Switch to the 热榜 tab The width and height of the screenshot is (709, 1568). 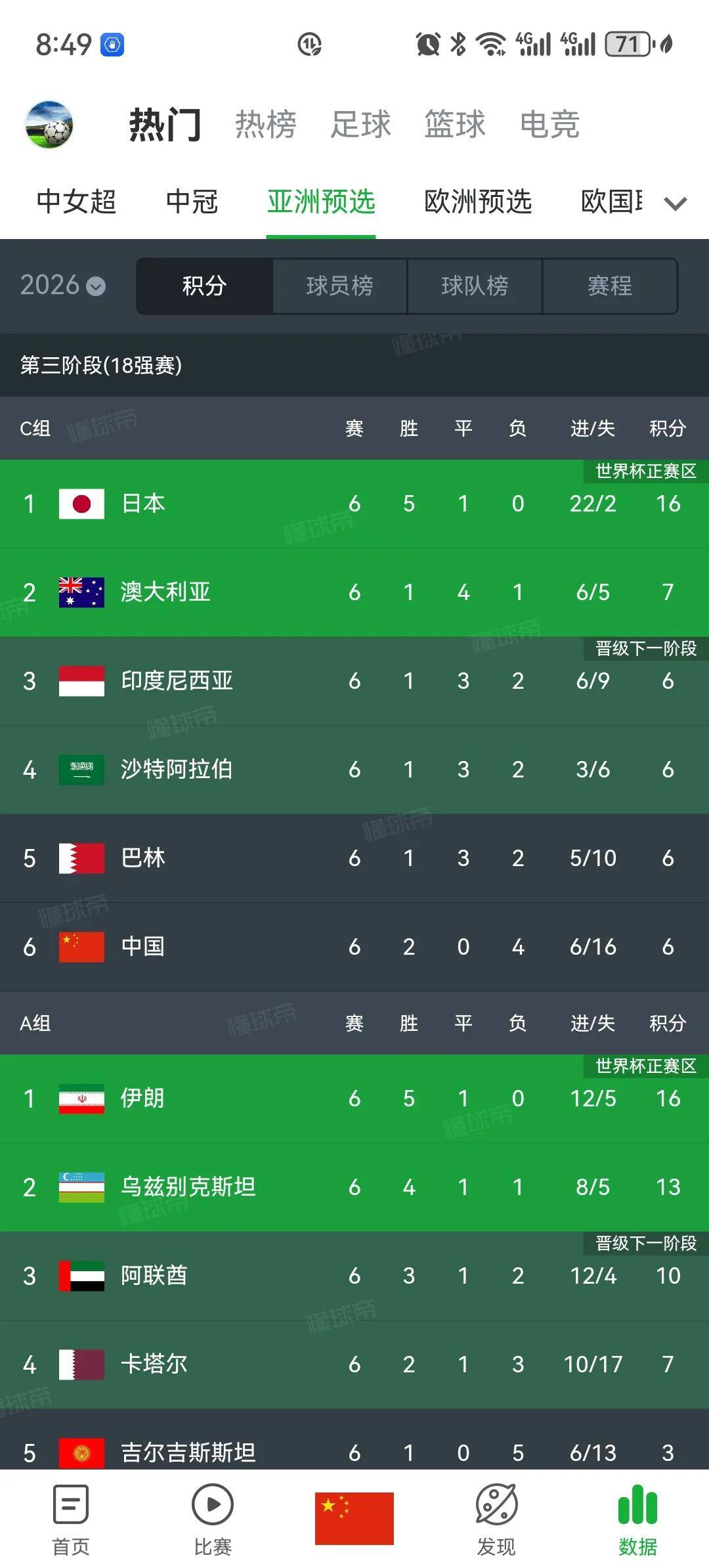(266, 125)
